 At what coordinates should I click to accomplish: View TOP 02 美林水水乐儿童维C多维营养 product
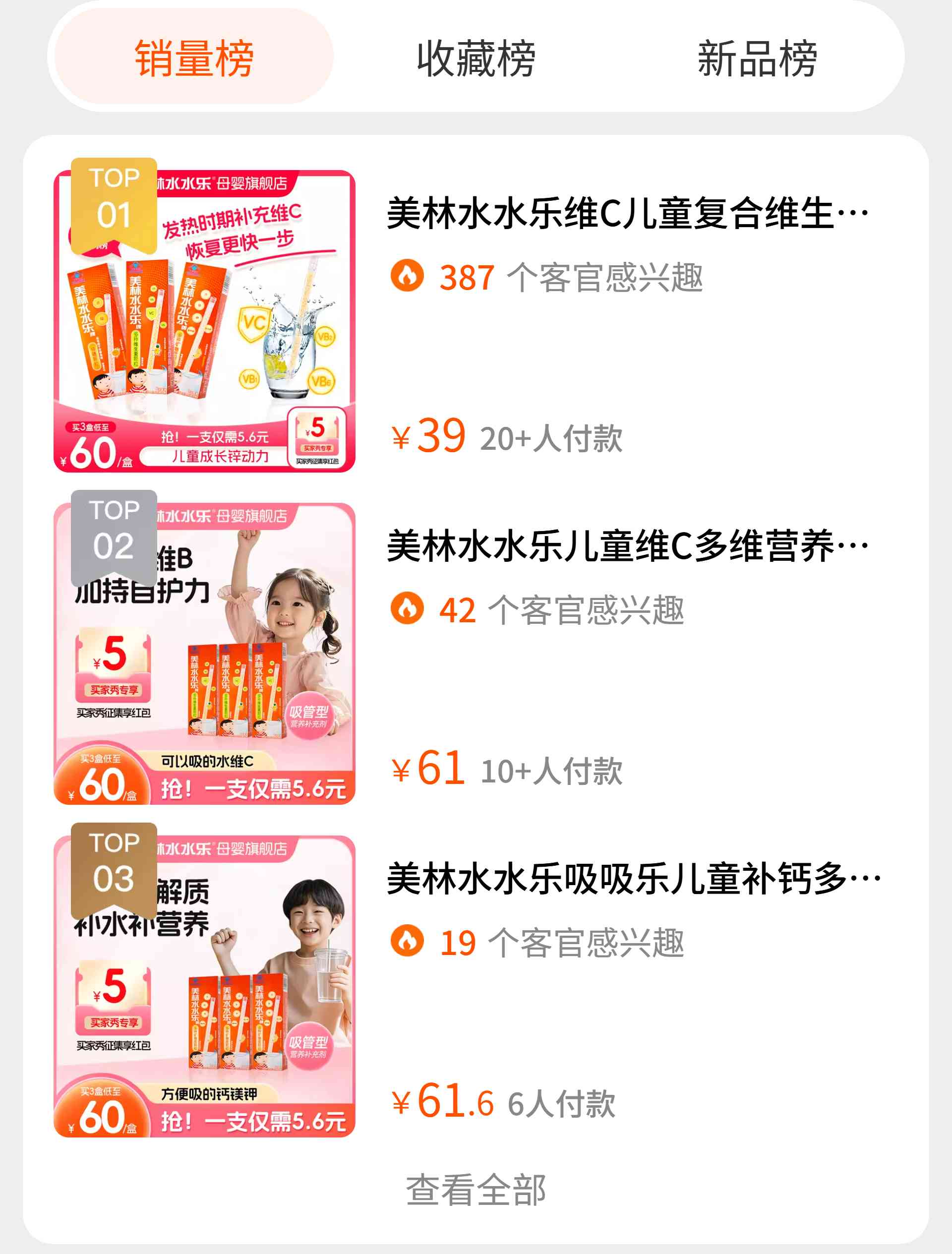click(627, 546)
